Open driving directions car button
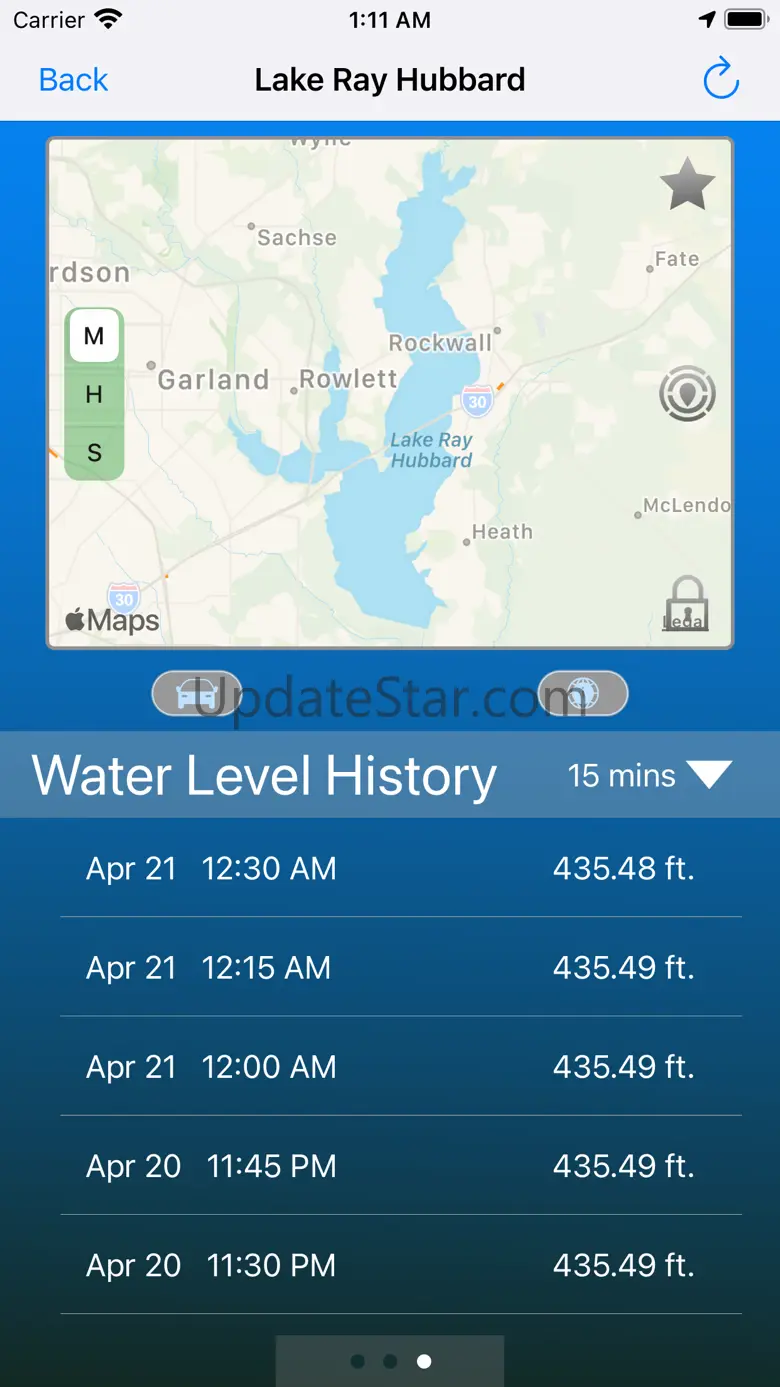The width and height of the screenshot is (780, 1387). pos(197,693)
